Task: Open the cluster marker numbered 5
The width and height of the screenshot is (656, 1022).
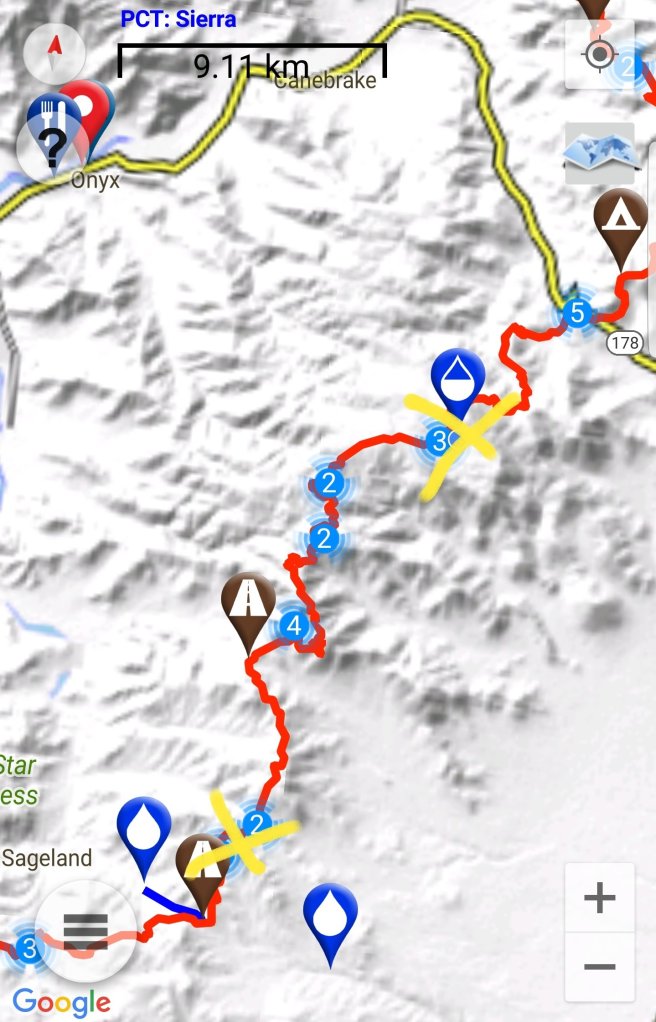Action: click(576, 313)
